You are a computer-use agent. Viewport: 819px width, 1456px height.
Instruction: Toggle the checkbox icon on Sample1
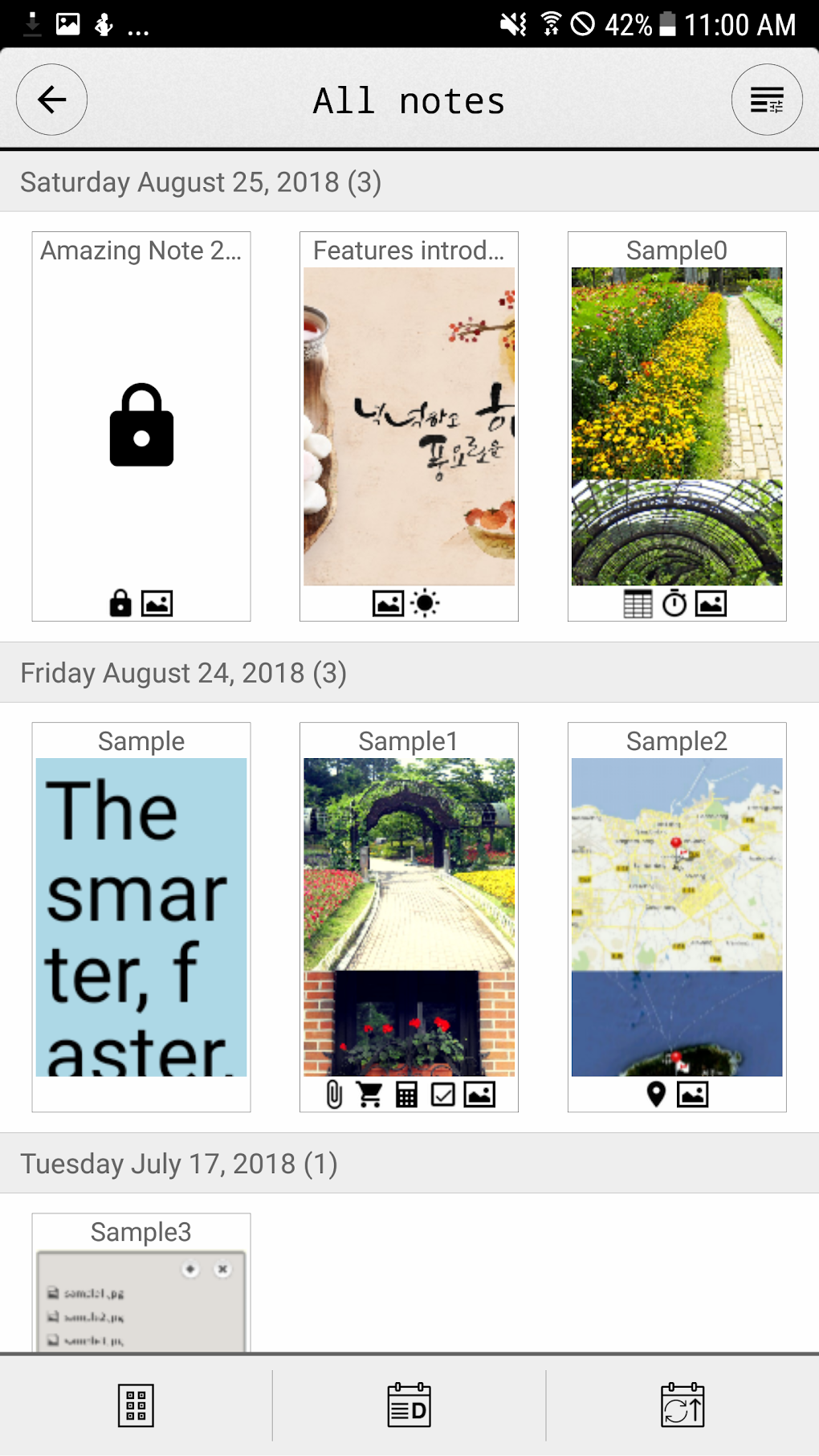click(442, 1093)
